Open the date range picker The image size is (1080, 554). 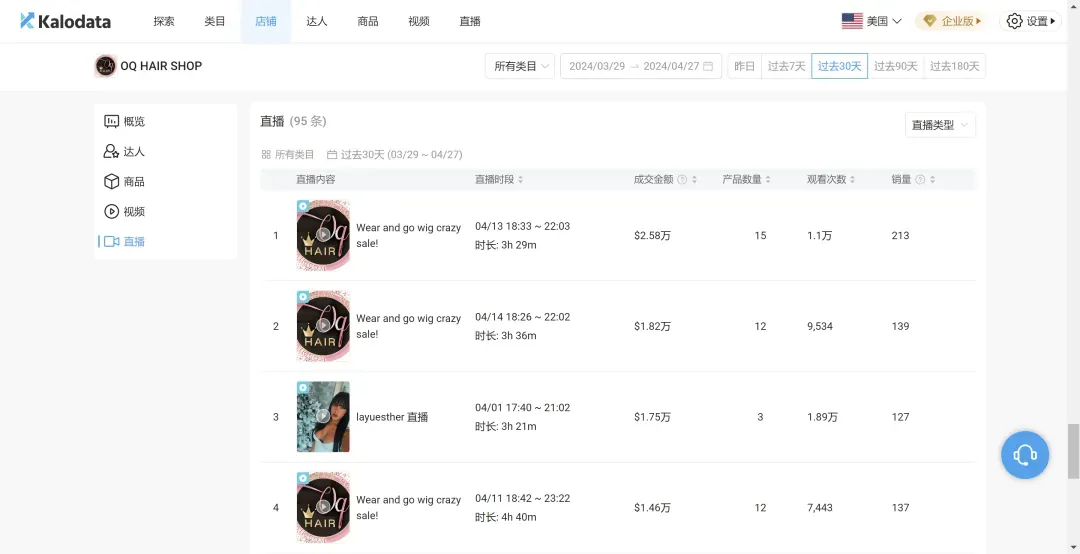click(640, 66)
